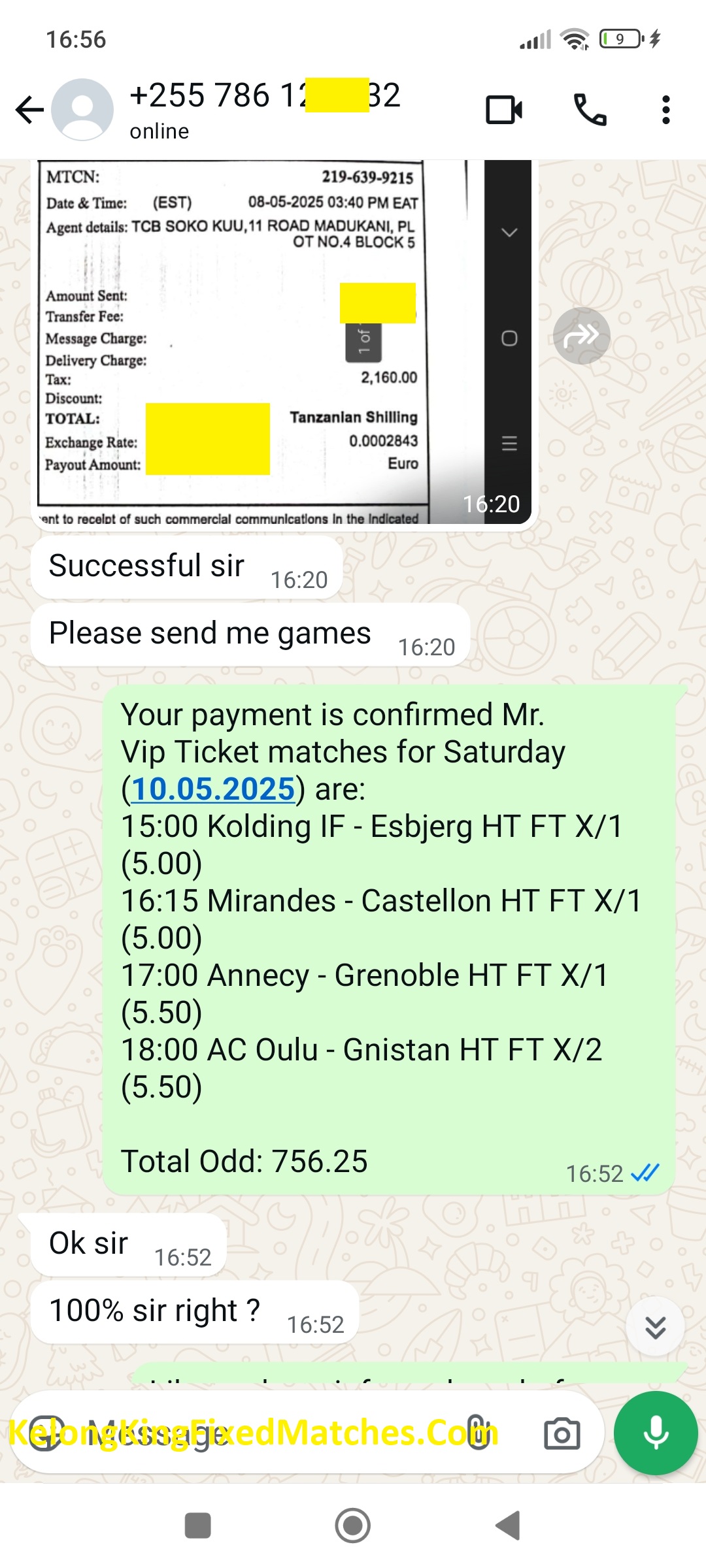Start a voice call
Screen dimensions: 706x1568
coord(590,110)
